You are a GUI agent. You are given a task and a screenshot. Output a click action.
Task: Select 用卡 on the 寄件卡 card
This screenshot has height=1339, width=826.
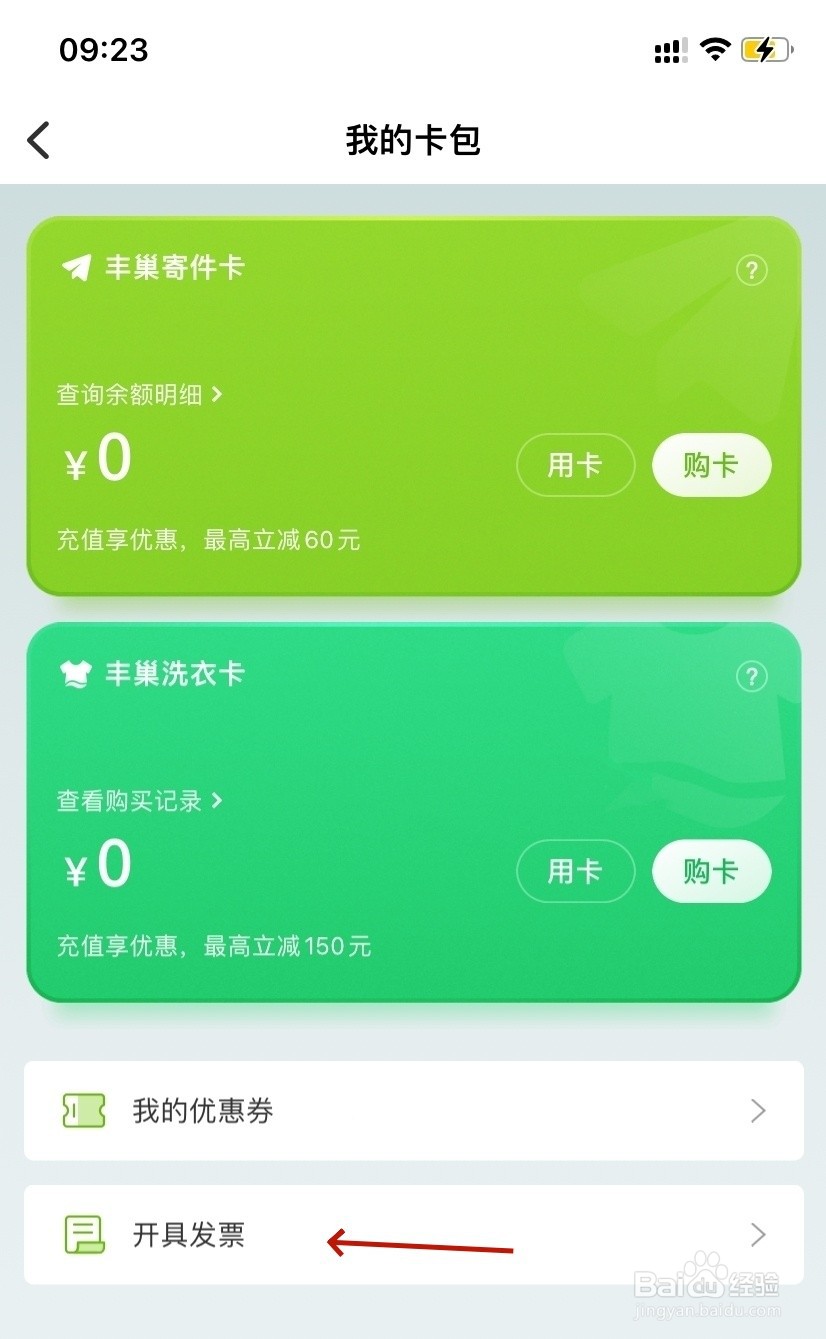[x=576, y=464]
